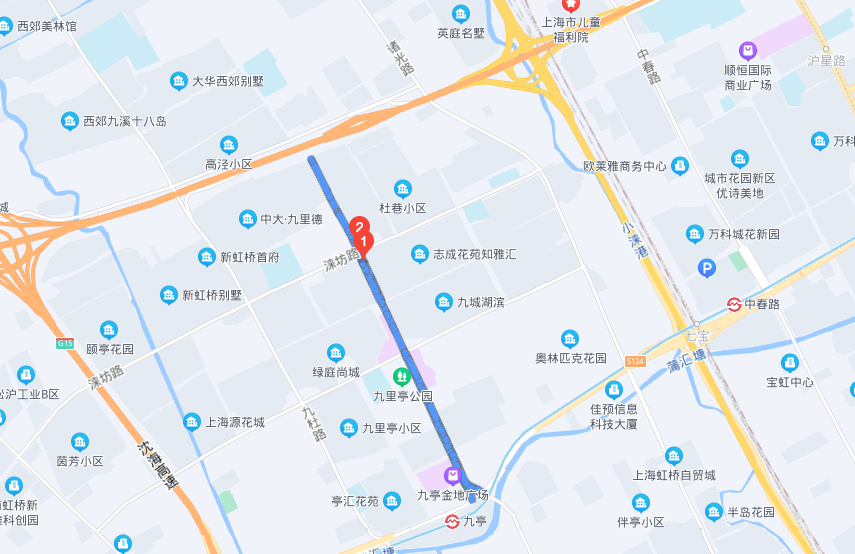The image size is (855, 554).
Task: Tap the 欧莱雅商务中心 building icon
Action: pyautogui.click(x=680, y=165)
